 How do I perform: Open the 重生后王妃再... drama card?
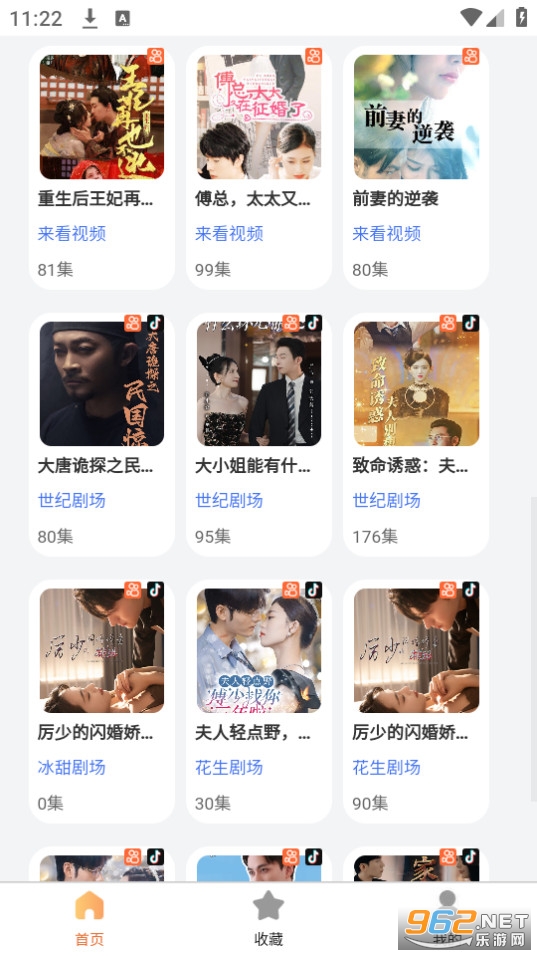click(102, 168)
